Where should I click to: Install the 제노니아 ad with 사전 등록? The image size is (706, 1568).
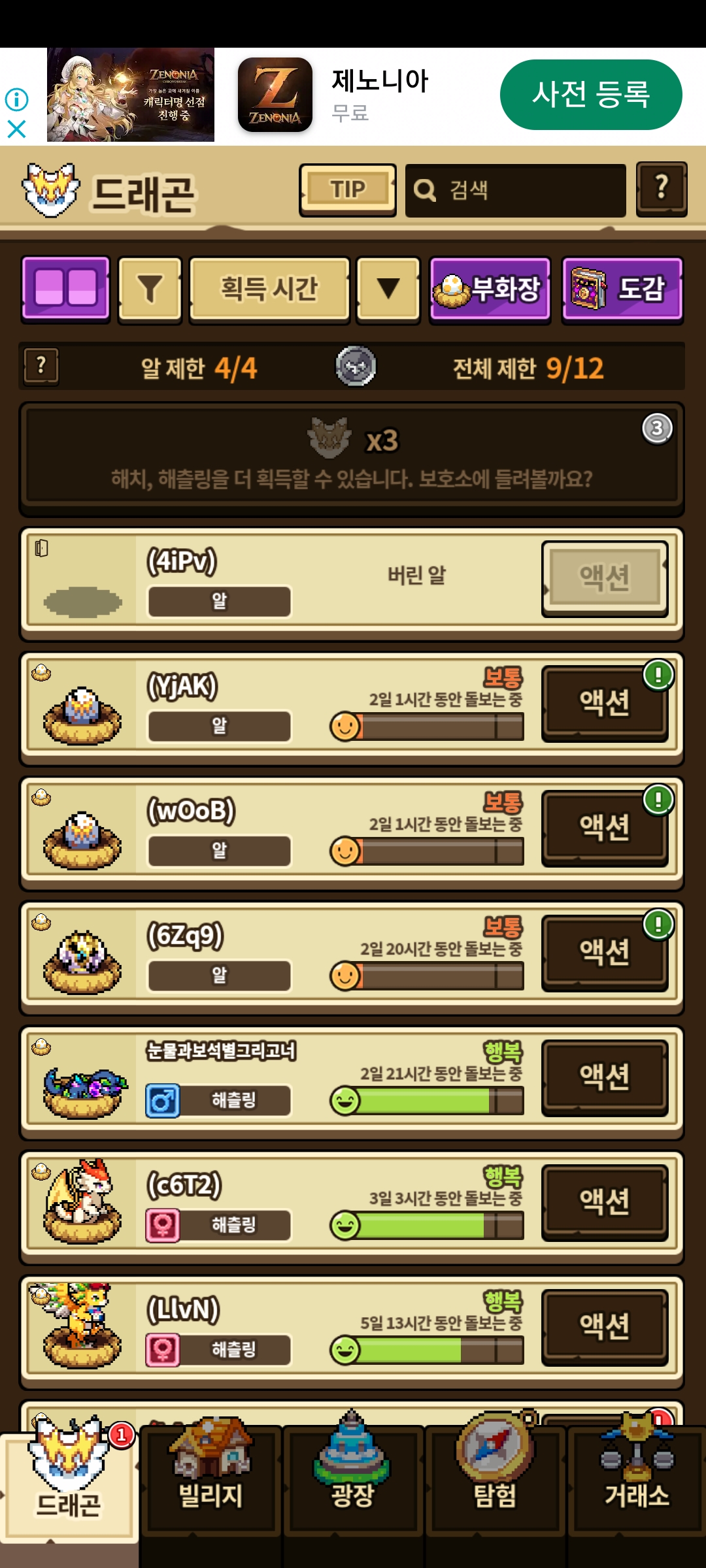(x=590, y=95)
